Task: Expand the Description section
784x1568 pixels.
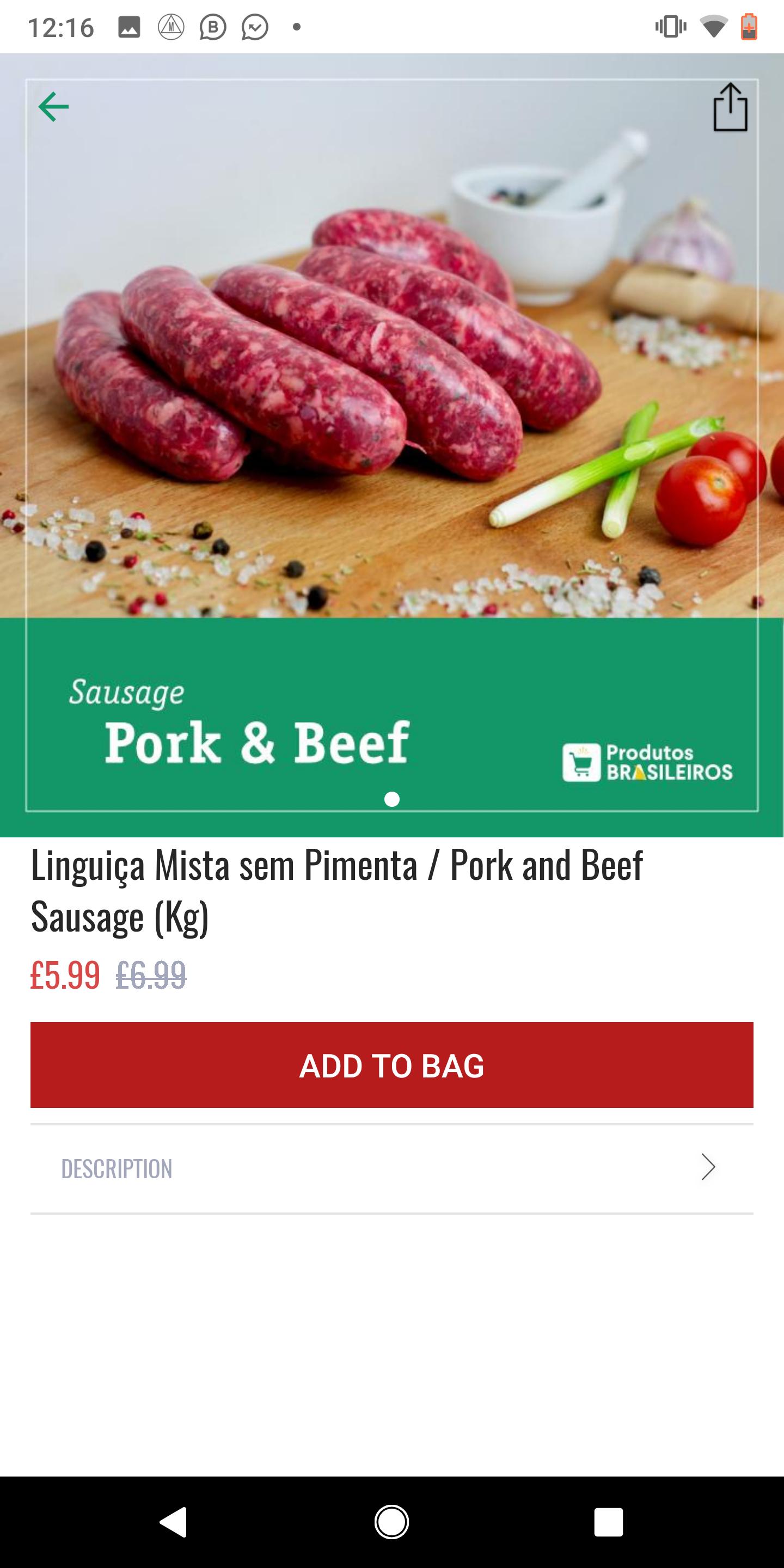Action: (392, 1169)
